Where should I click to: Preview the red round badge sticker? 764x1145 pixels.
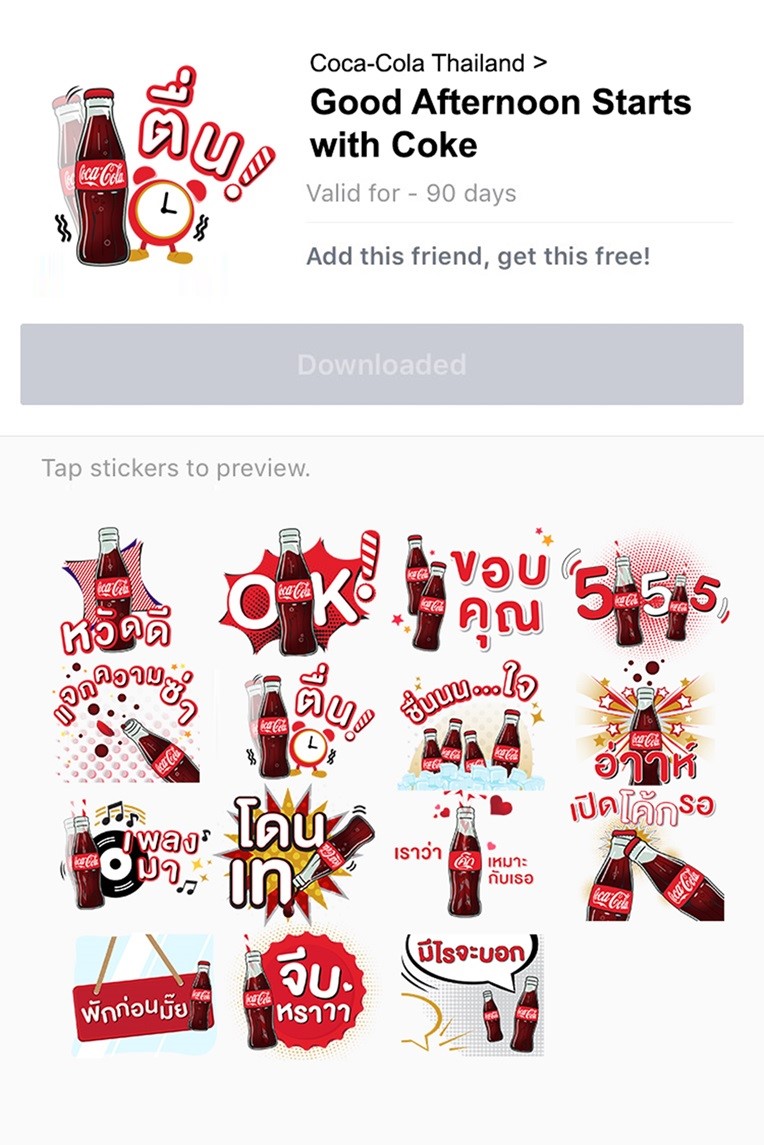click(299, 994)
